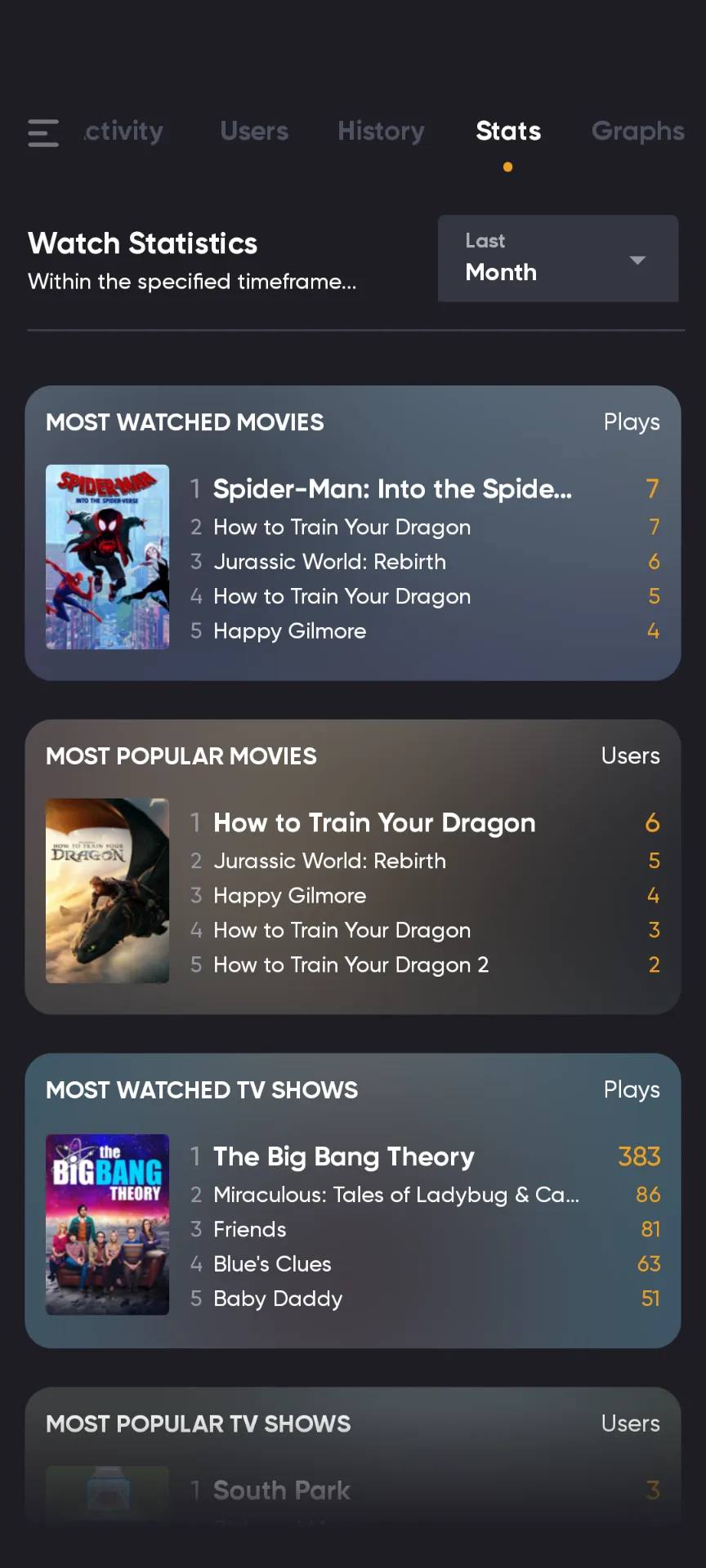The height and width of the screenshot is (1568, 706).
Task: Select Blue's Clues from watched shows
Action: click(271, 1263)
